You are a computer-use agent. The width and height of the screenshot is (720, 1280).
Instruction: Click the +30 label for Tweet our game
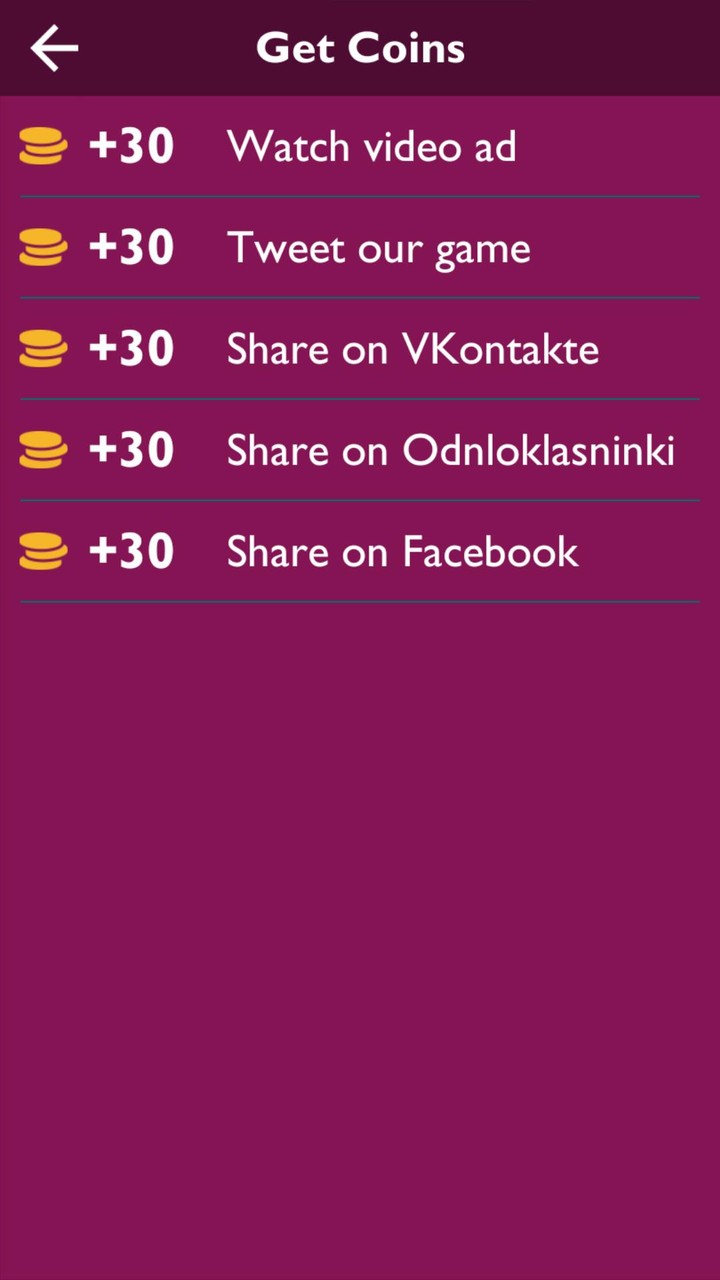click(x=131, y=247)
